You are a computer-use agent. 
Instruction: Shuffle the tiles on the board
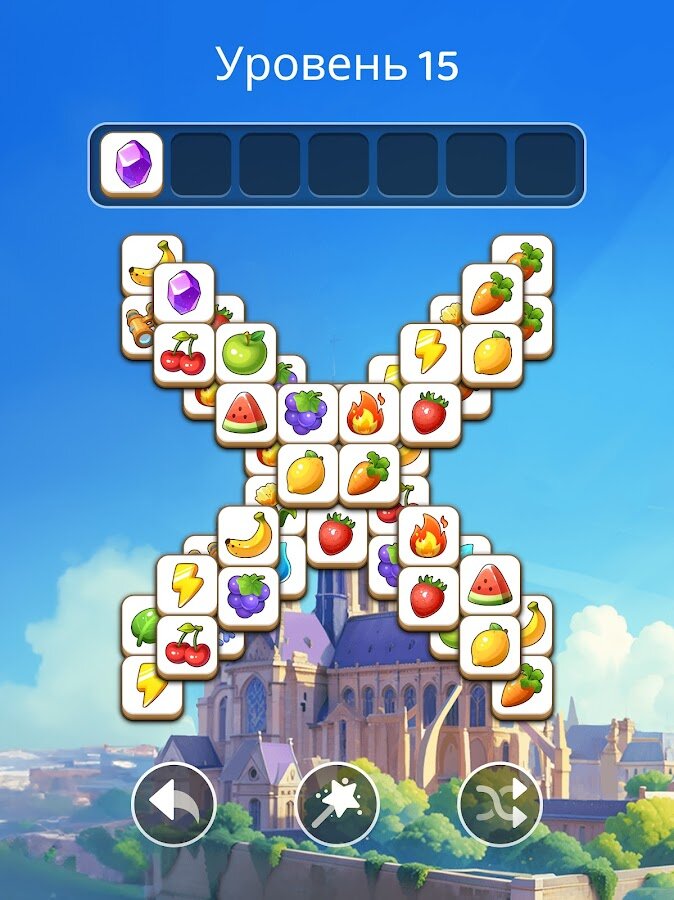pyautogui.click(x=500, y=804)
